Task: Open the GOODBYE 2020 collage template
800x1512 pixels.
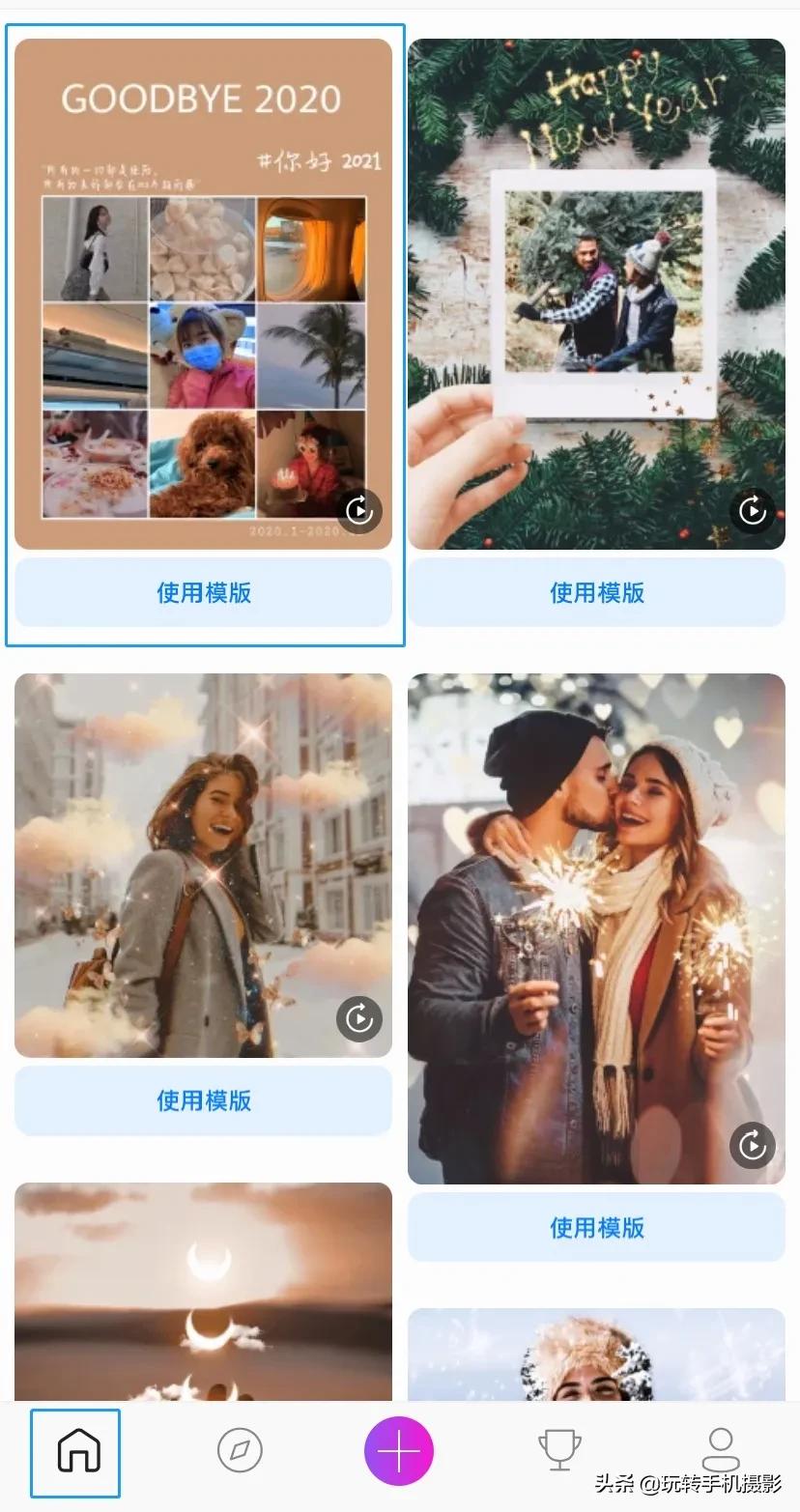Action: (203, 290)
